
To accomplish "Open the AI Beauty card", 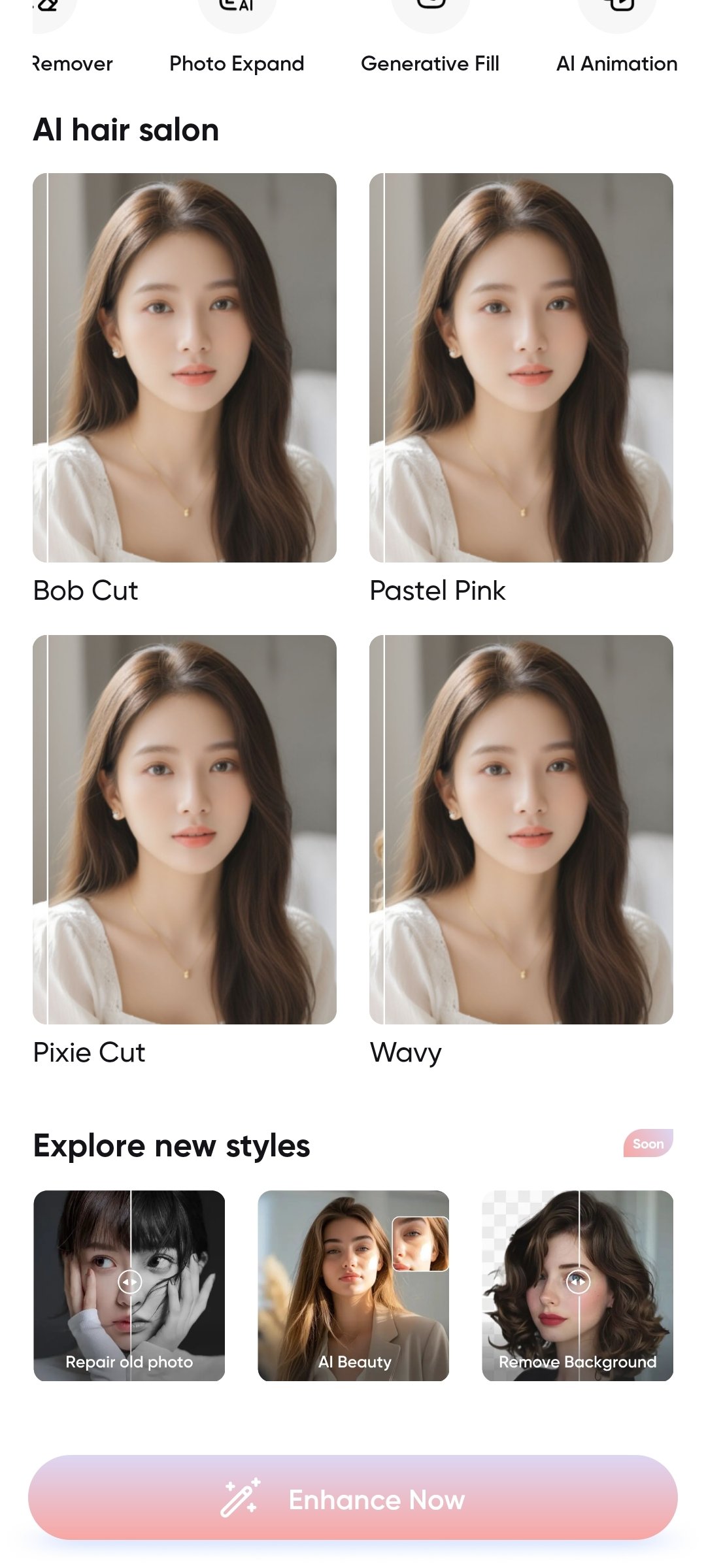I will (x=353, y=1285).
